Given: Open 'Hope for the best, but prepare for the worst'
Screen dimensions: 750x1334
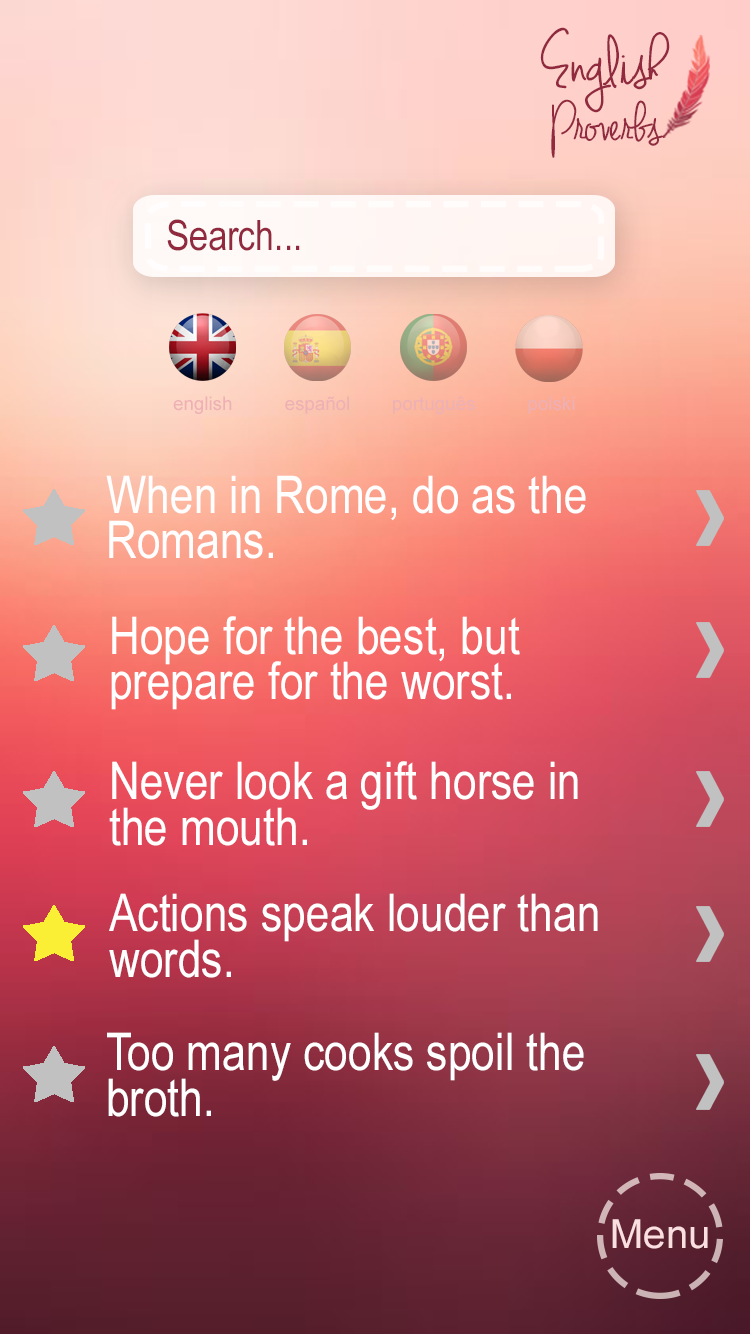Looking at the screenshot, I should pyautogui.click(x=709, y=650).
